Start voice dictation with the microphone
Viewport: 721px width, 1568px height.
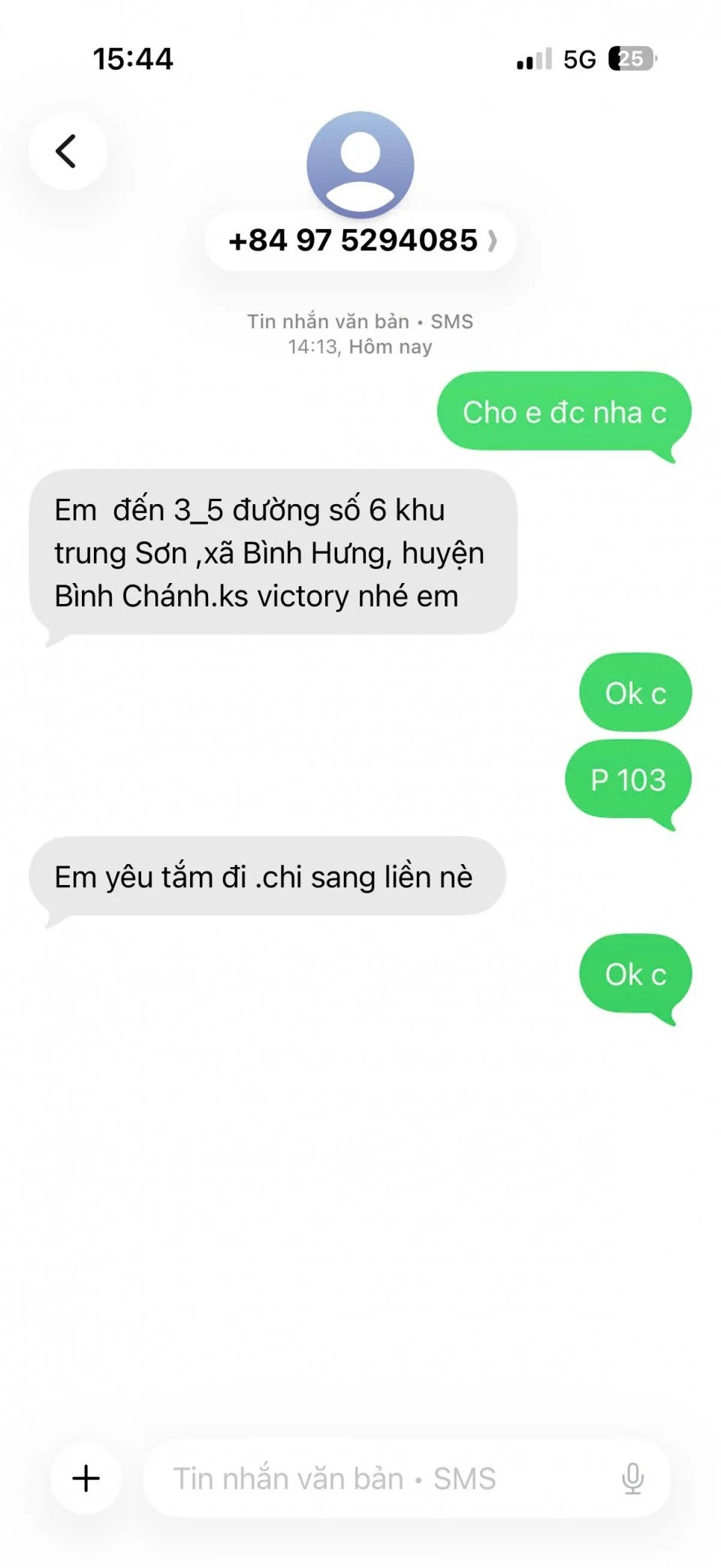click(x=632, y=1479)
